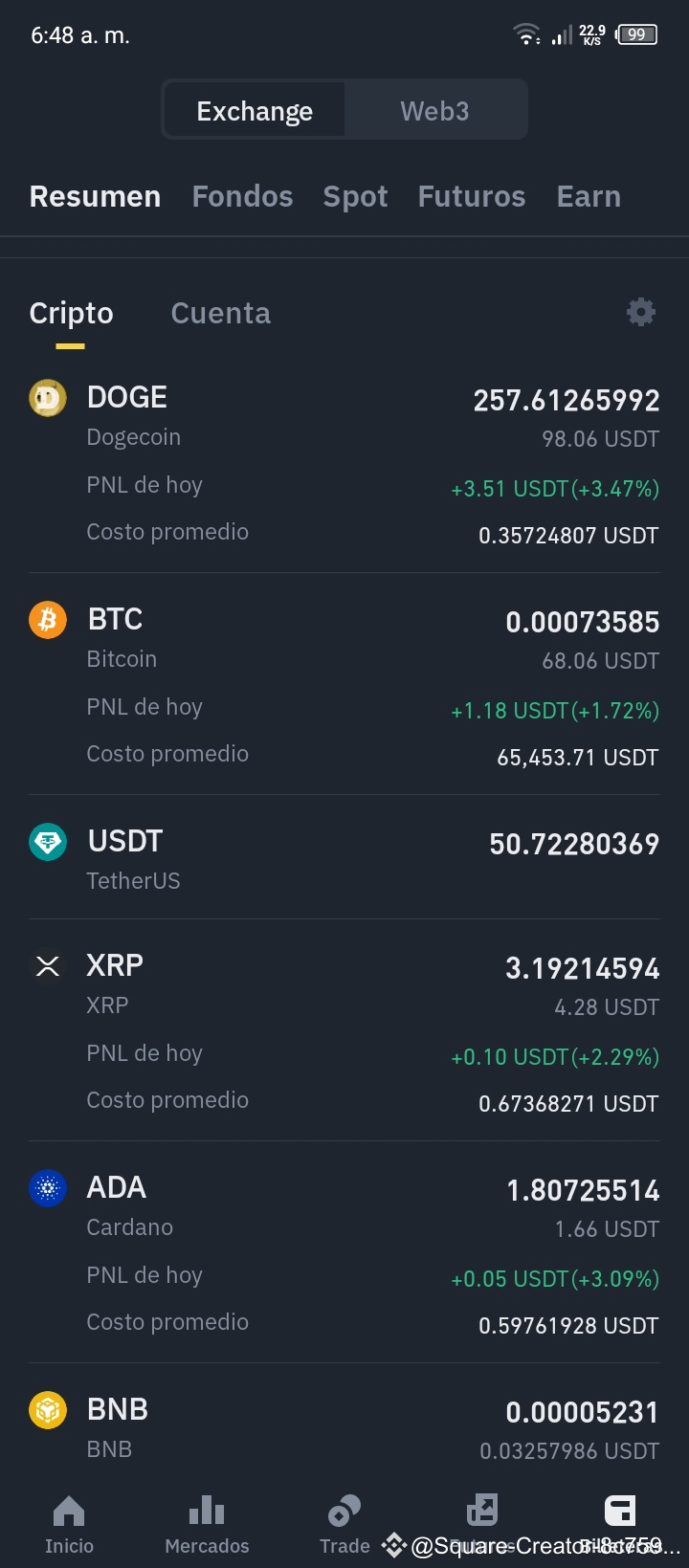Open the Earn tab
This screenshot has width=689, height=1568.
[589, 196]
